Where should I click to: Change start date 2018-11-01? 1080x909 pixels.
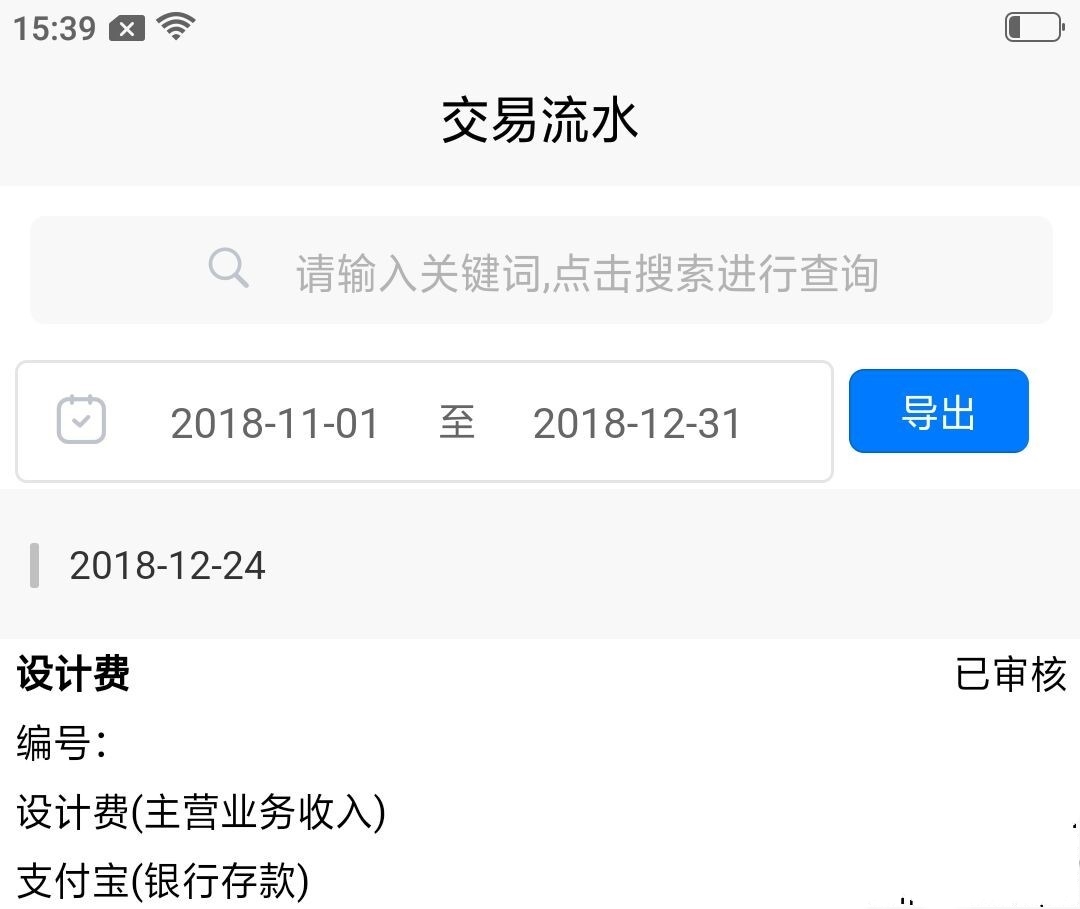click(274, 423)
